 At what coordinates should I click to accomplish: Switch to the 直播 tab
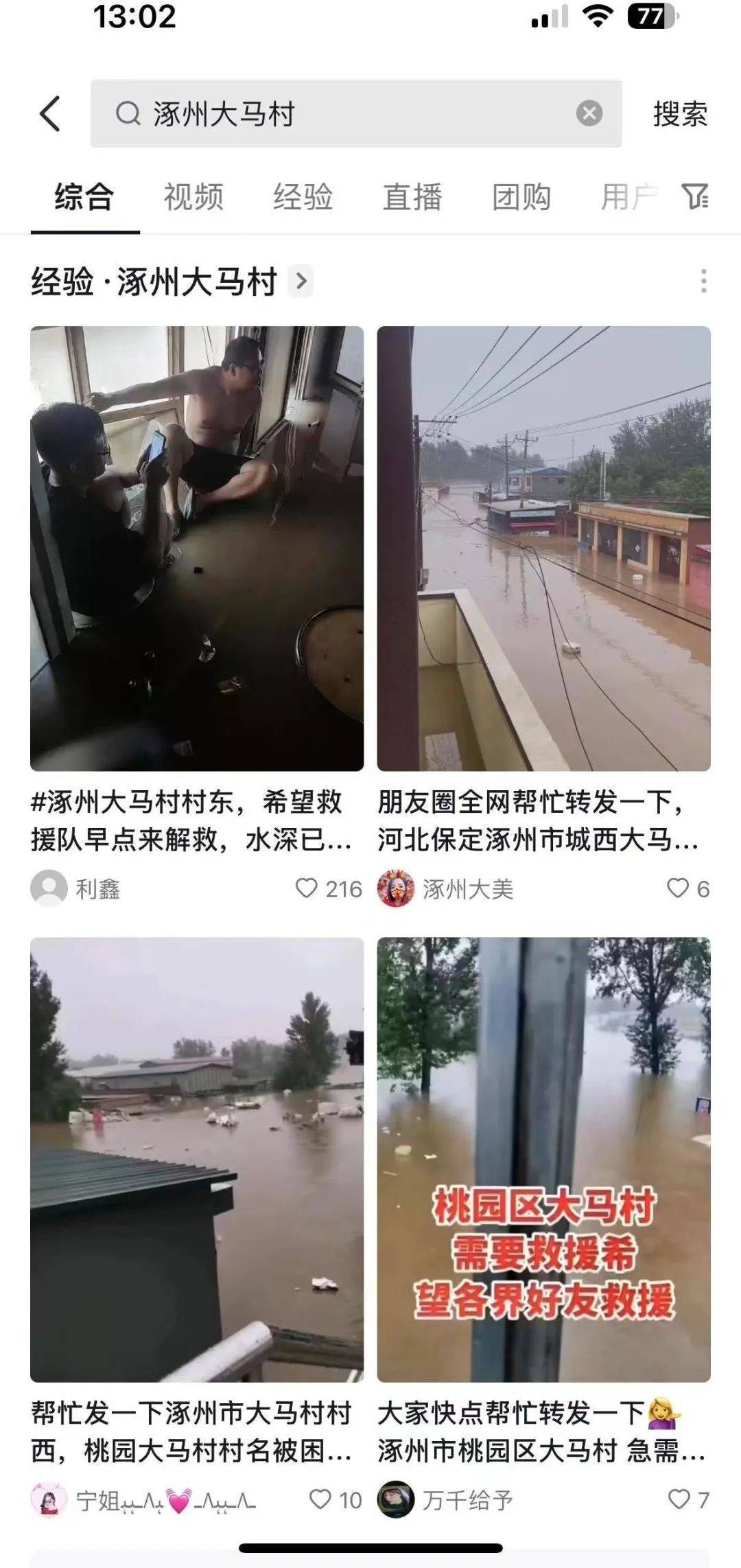(x=412, y=197)
